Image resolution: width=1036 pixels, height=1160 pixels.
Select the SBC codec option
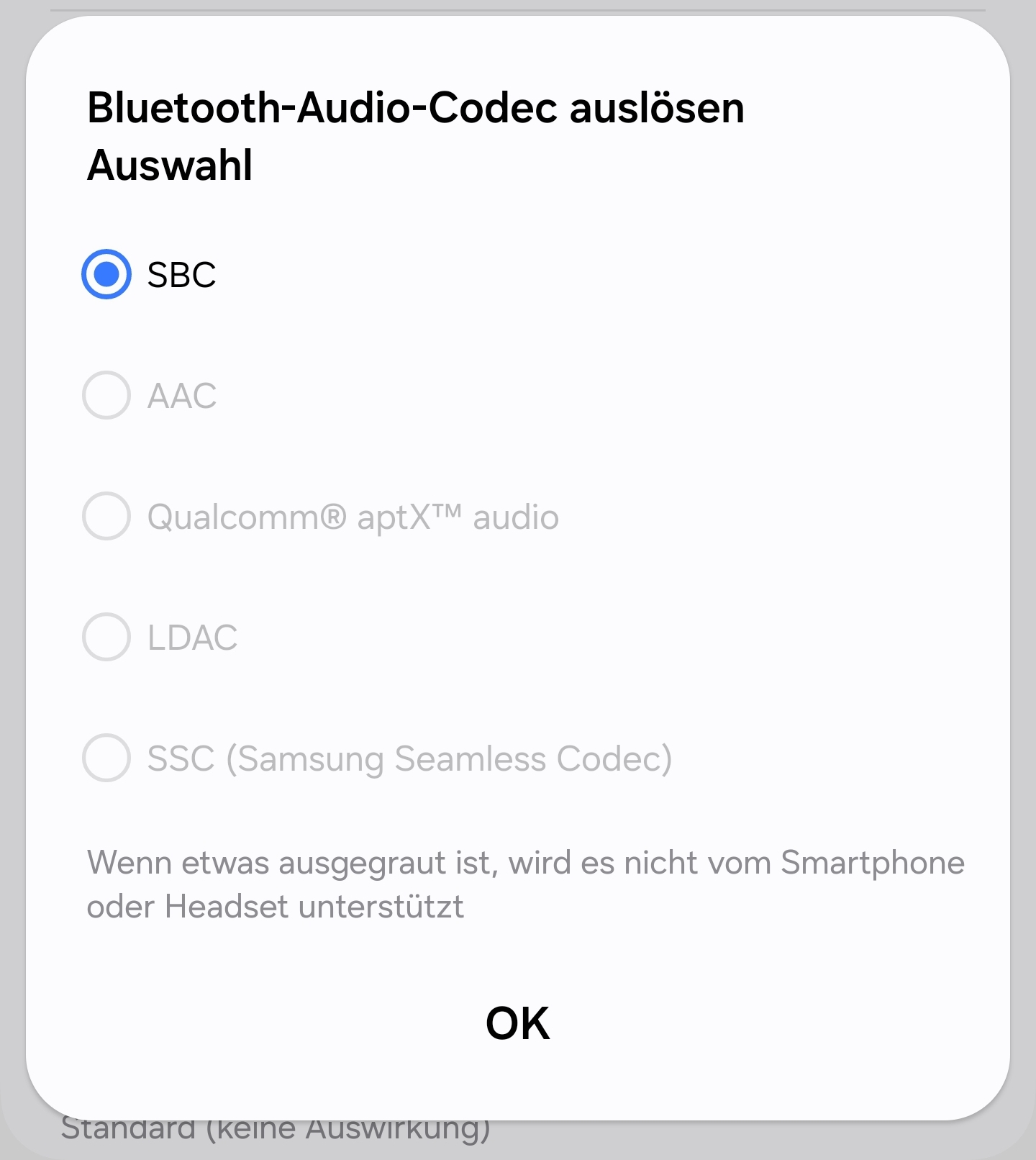click(x=106, y=274)
